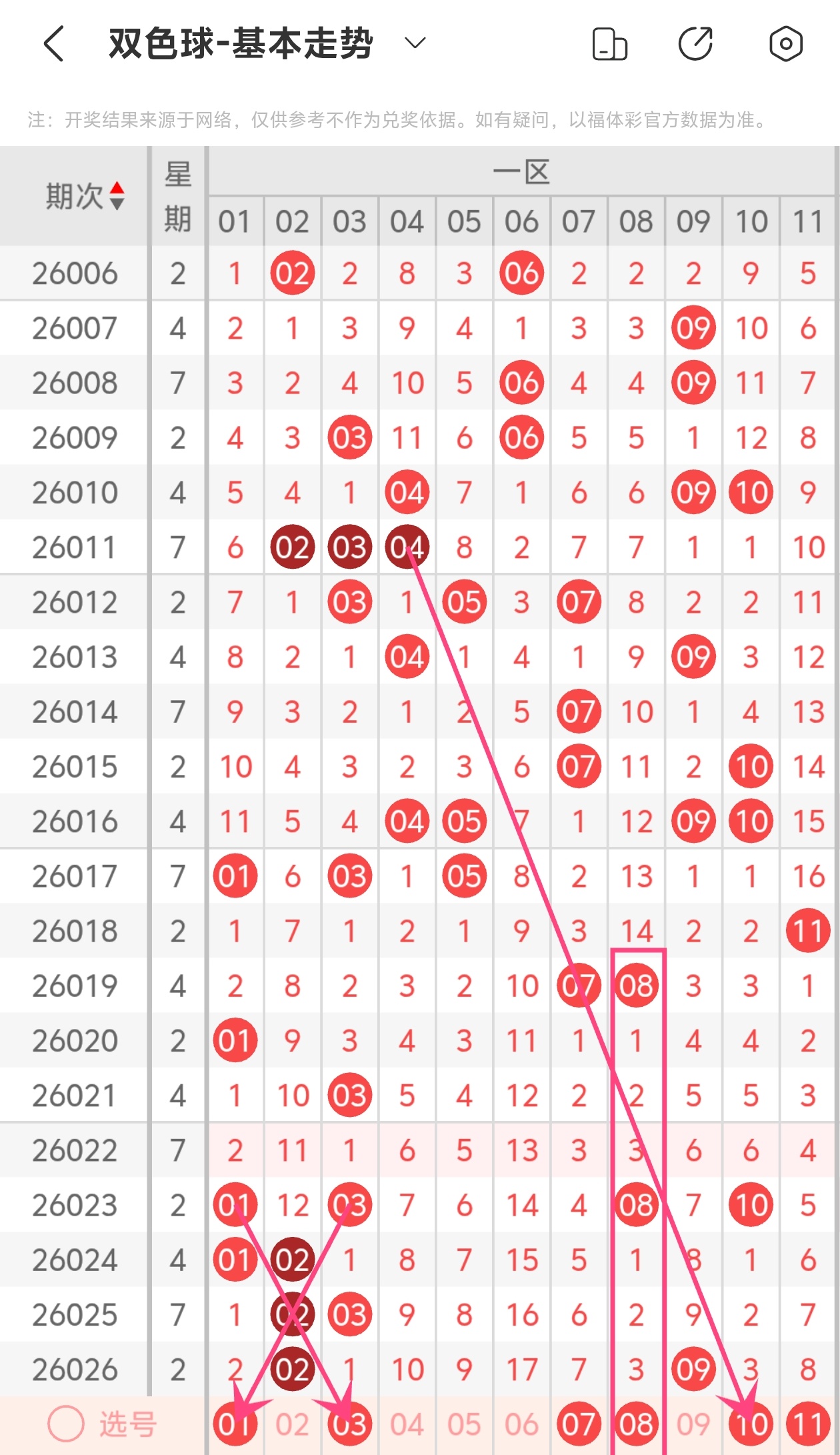Go back using the arrow icon

(x=55, y=44)
